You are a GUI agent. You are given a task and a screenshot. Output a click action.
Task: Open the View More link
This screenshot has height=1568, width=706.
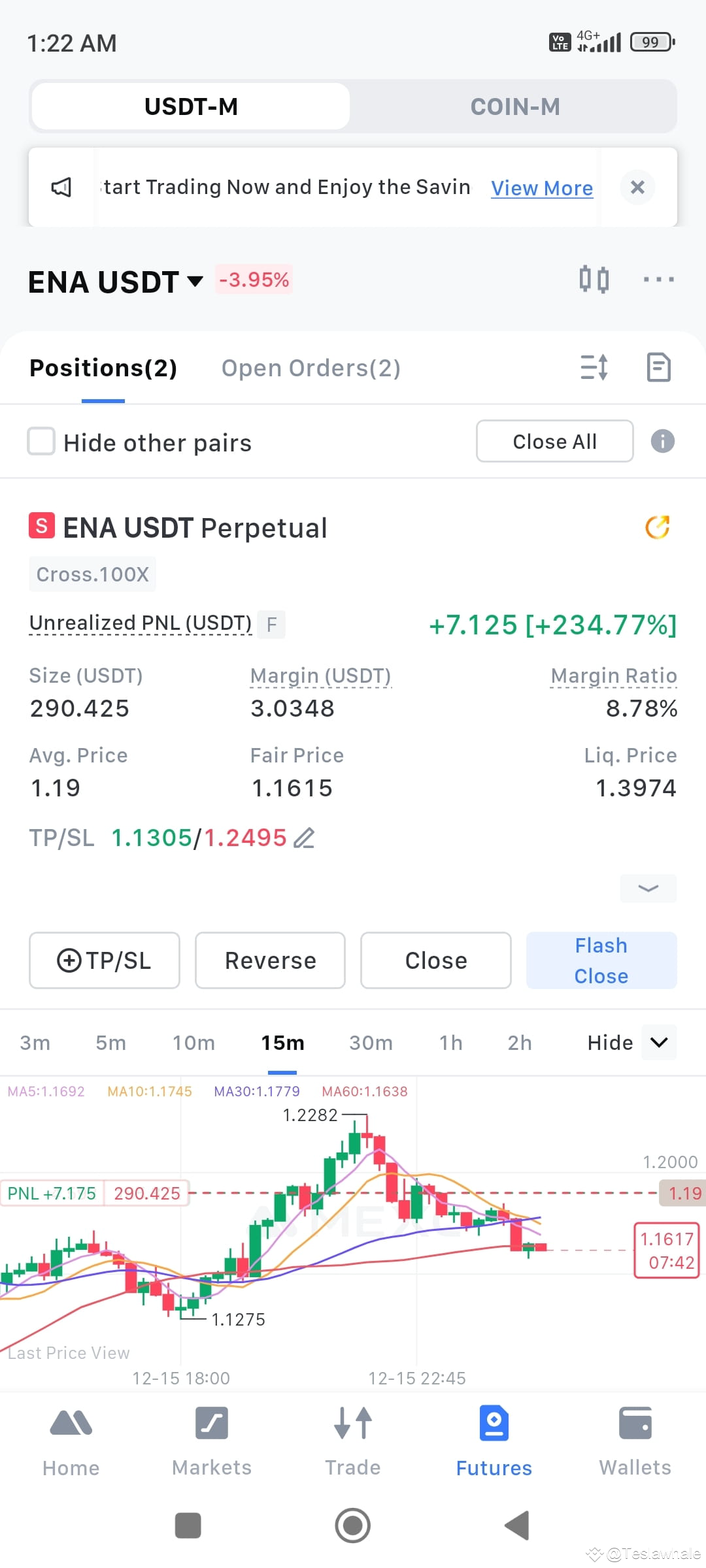tap(542, 188)
